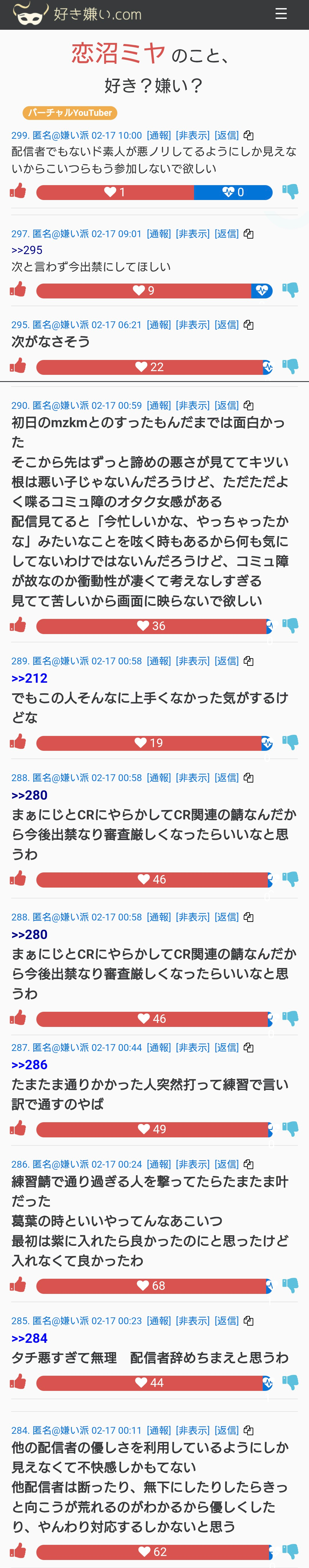Hide comment 297 using 非表示
Screen dimensions: 309x1568
(192, 234)
